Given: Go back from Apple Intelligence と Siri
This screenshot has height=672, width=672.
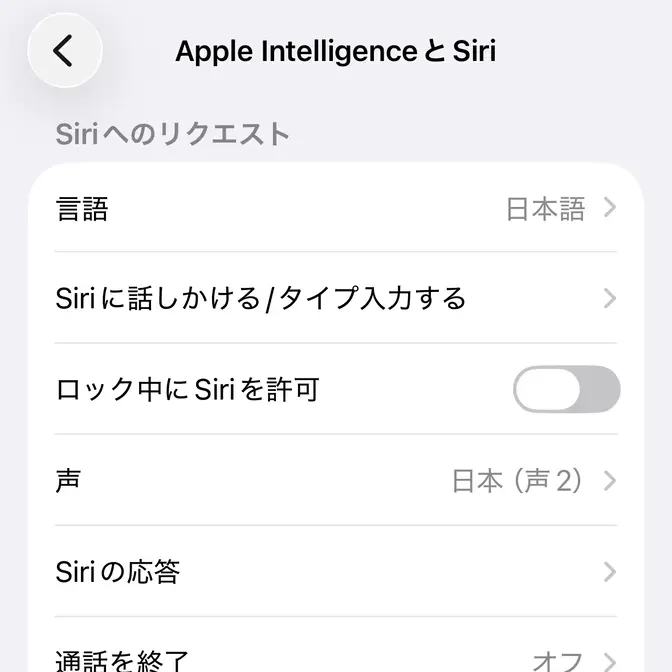Looking at the screenshot, I should point(65,50).
